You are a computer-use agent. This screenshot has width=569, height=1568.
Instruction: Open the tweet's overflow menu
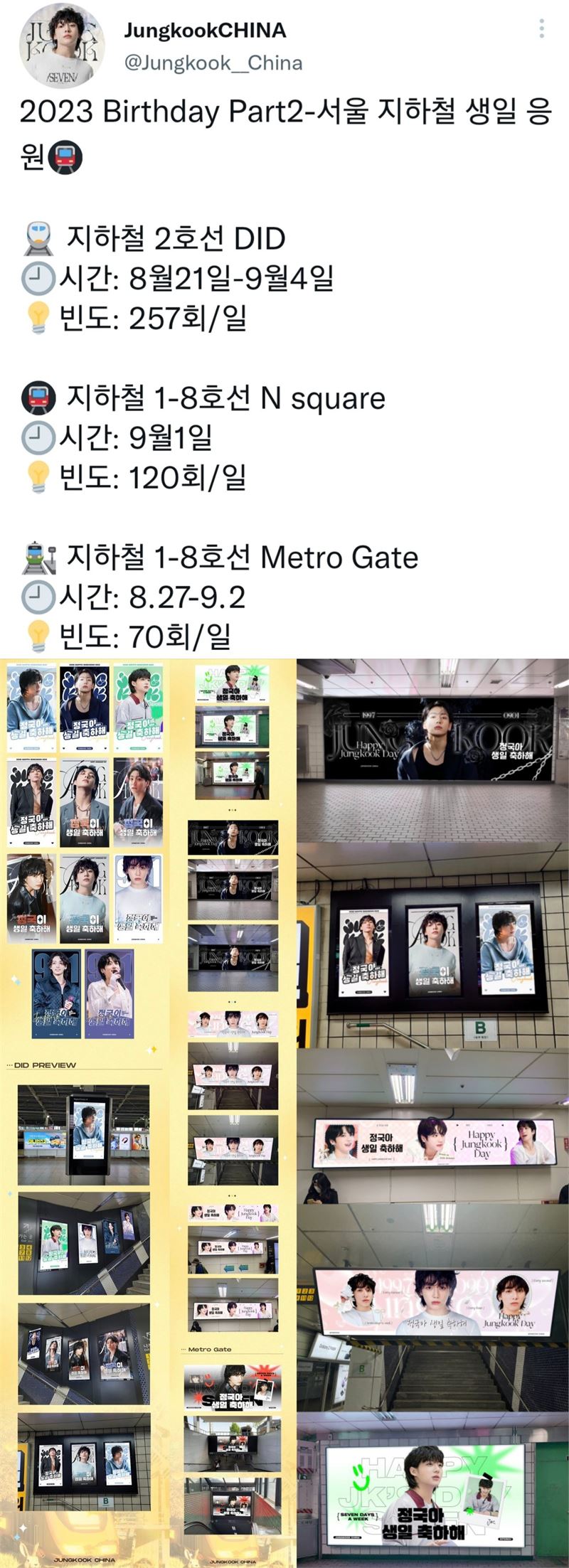coord(542,28)
